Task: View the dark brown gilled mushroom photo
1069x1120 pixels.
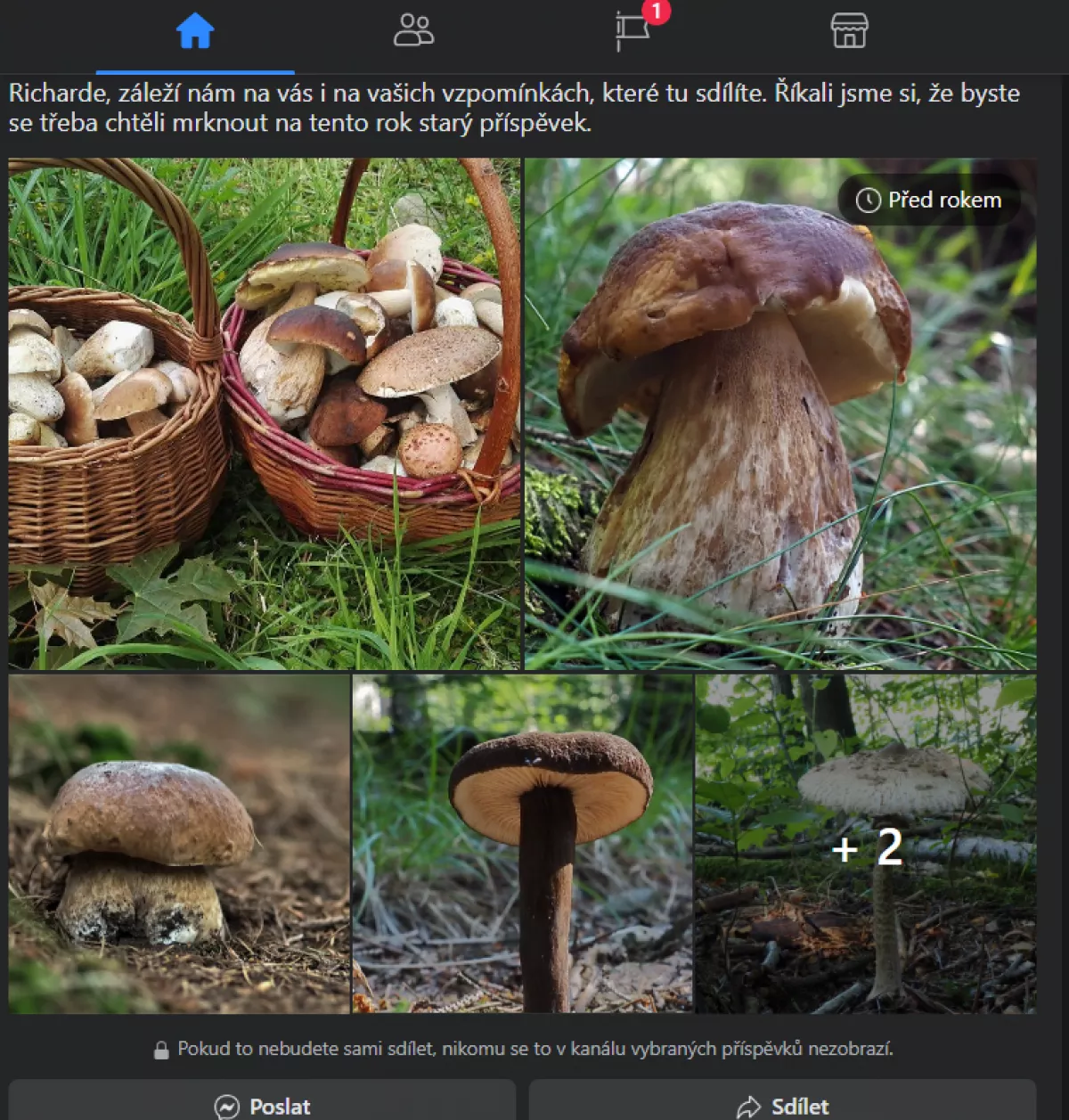Action: pyautogui.click(x=522, y=843)
